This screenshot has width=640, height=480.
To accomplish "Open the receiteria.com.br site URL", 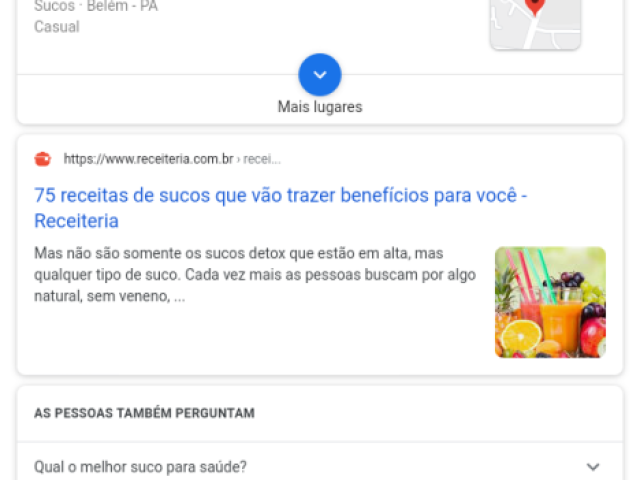I will click(x=148, y=159).
